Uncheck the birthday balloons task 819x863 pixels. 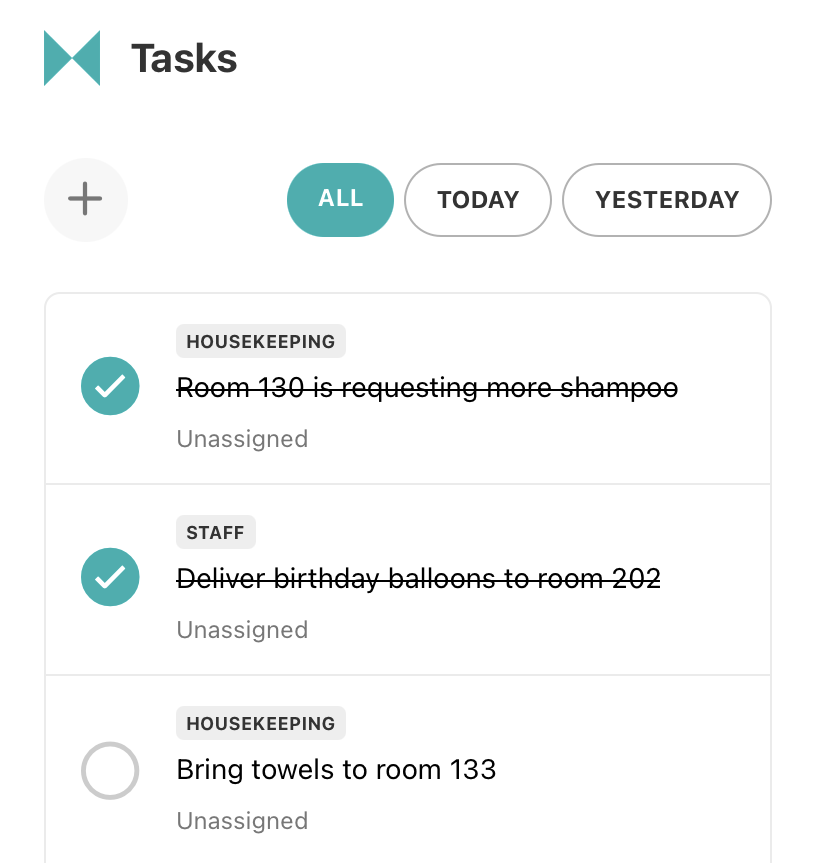109,578
